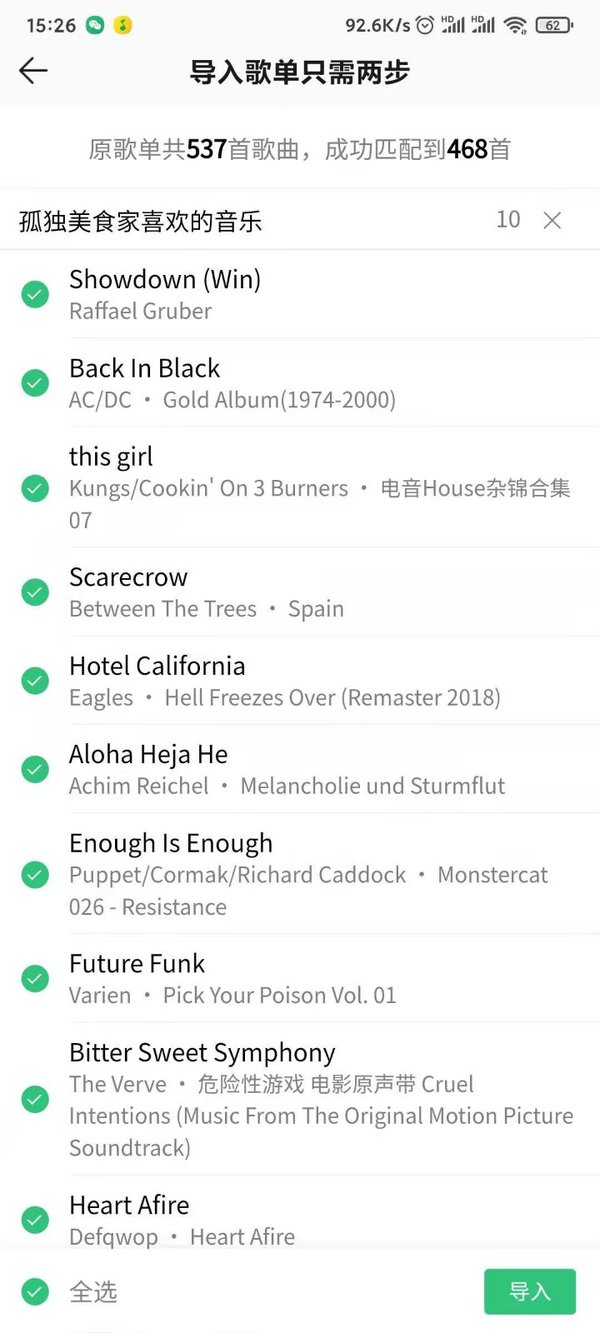Clear the playlist name with the X

pyautogui.click(x=552, y=221)
